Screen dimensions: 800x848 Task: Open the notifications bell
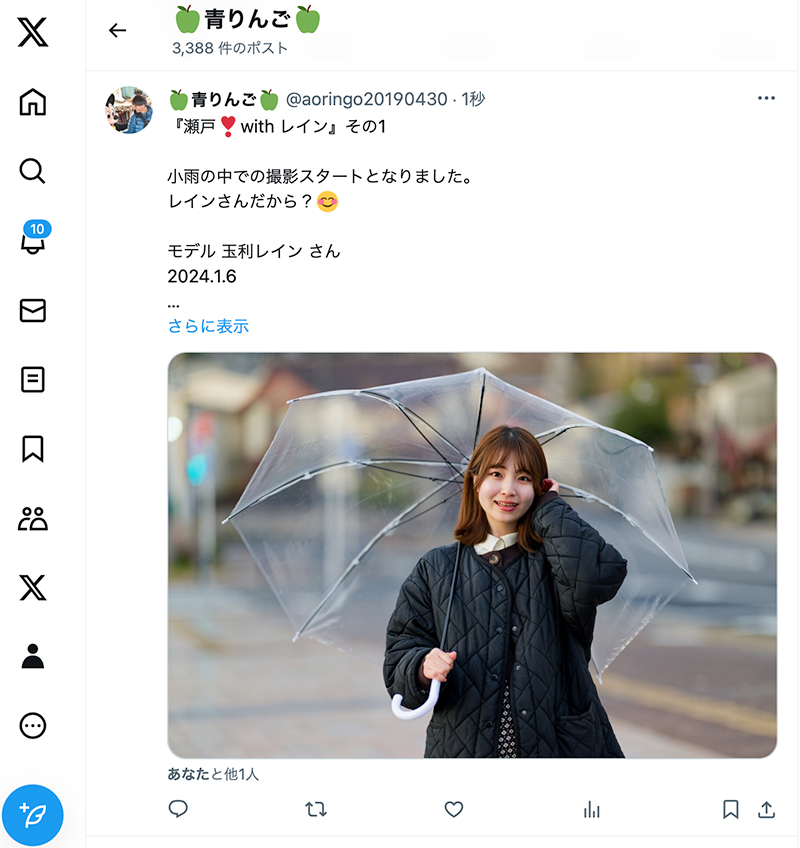(33, 241)
